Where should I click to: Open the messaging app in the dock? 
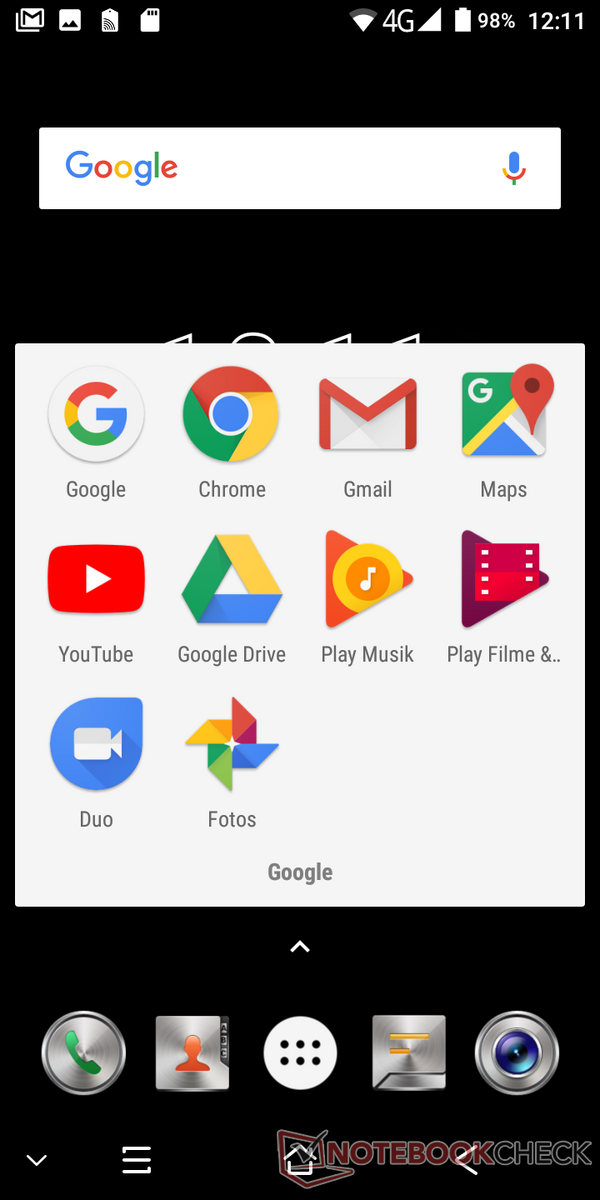pos(408,1052)
